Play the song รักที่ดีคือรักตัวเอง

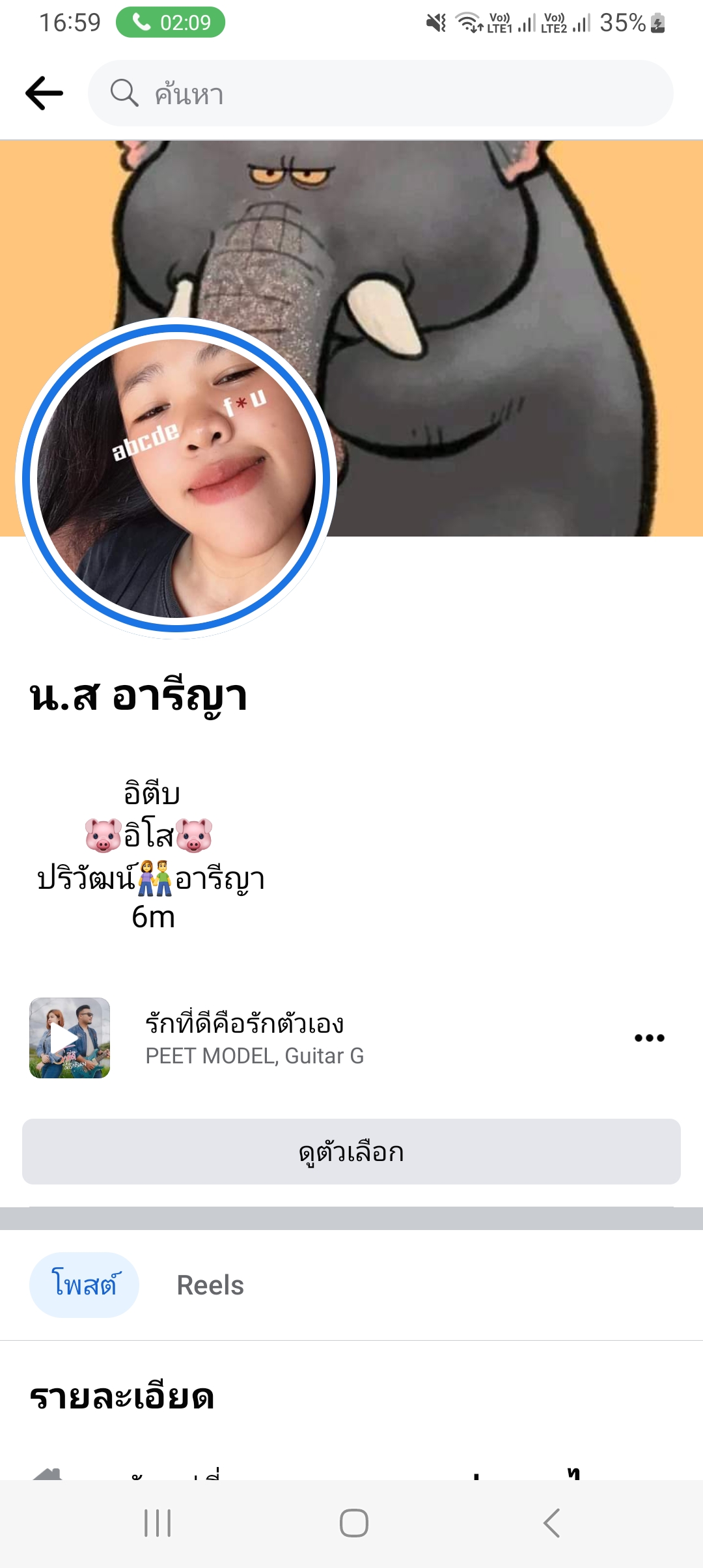[x=70, y=1038]
